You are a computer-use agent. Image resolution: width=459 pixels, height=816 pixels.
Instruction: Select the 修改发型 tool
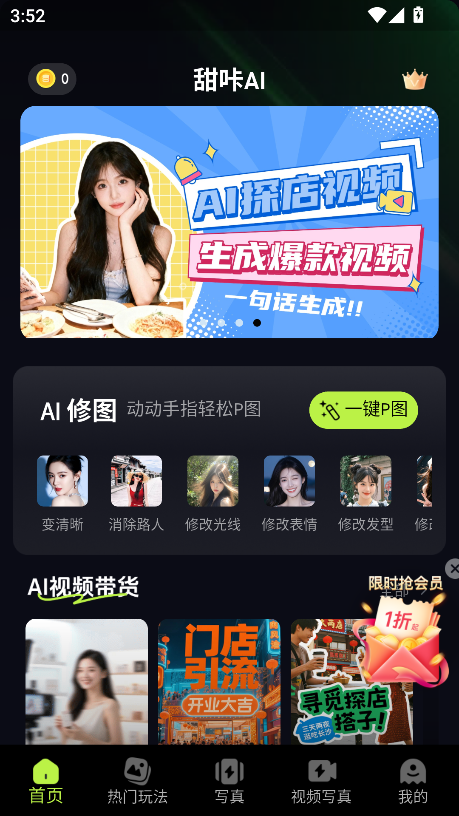(x=366, y=493)
